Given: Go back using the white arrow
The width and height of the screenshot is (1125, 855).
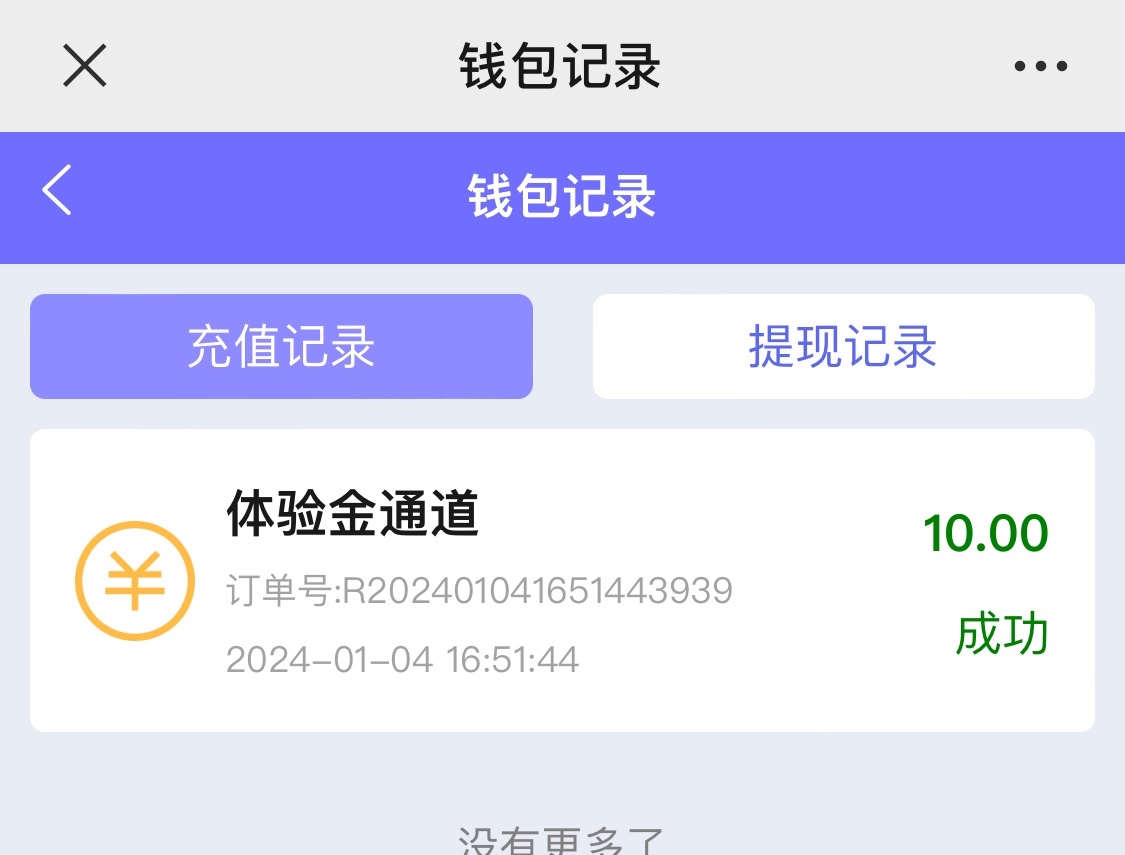Looking at the screenshot, I should [58, 190].
